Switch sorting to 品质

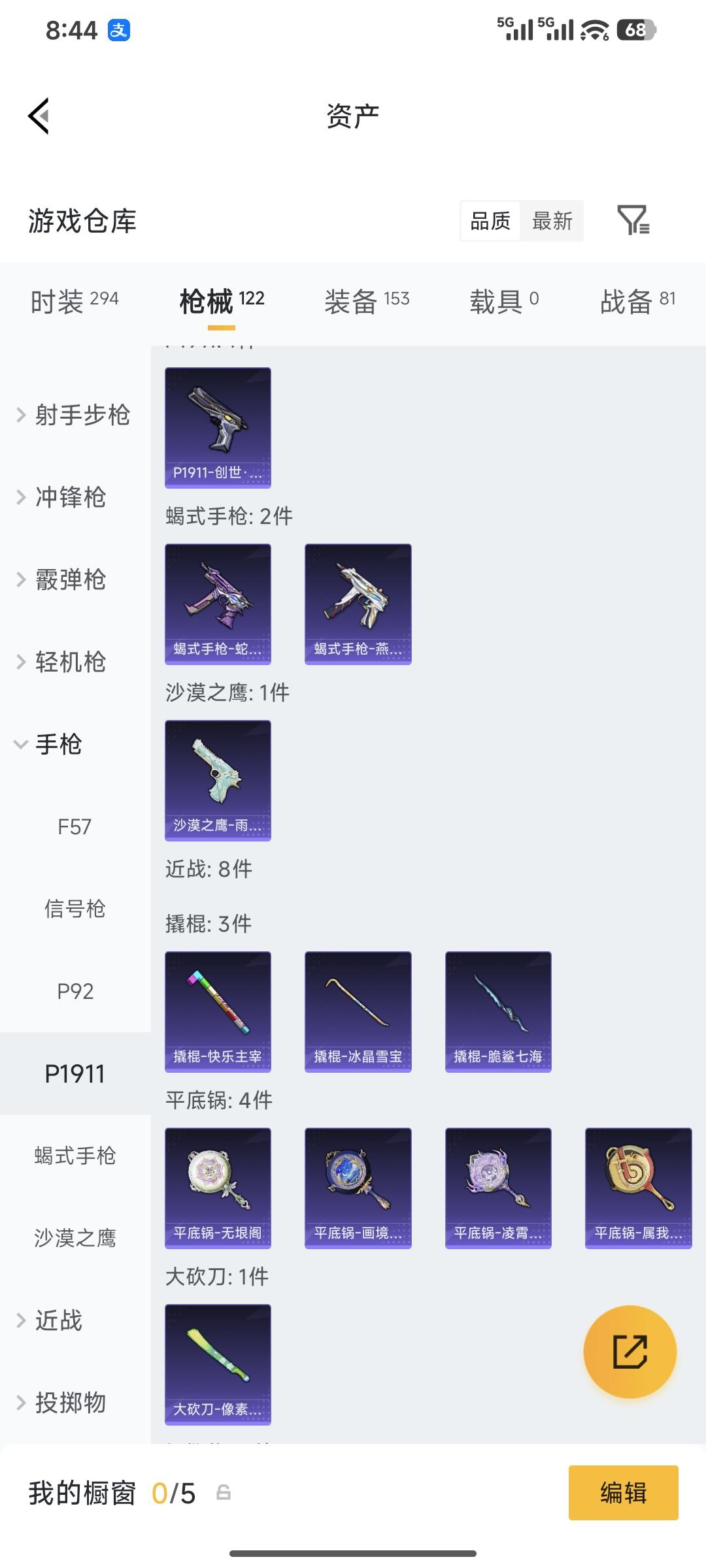click(x=490, y=221)
